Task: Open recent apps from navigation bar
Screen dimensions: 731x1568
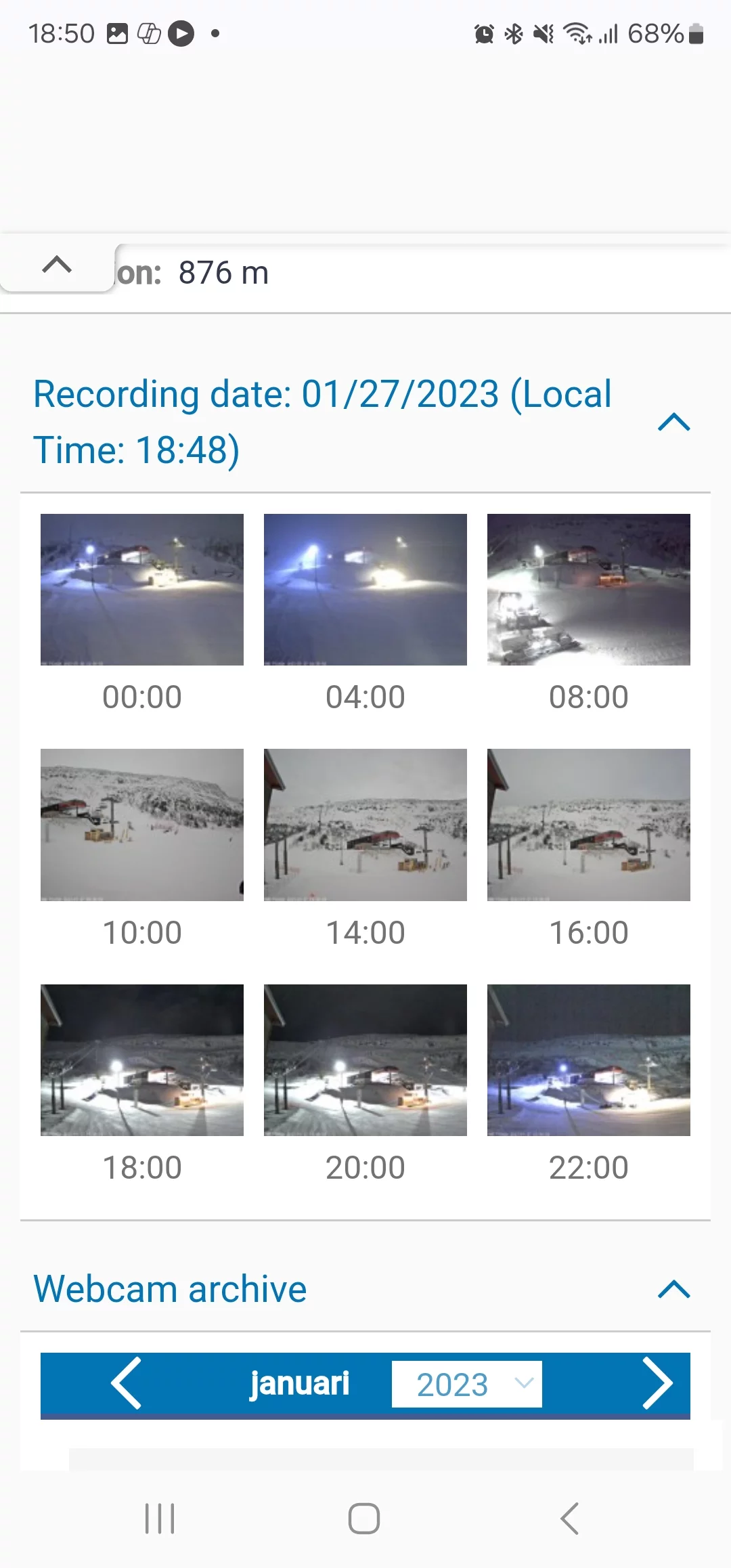Action: [160, 1519]
